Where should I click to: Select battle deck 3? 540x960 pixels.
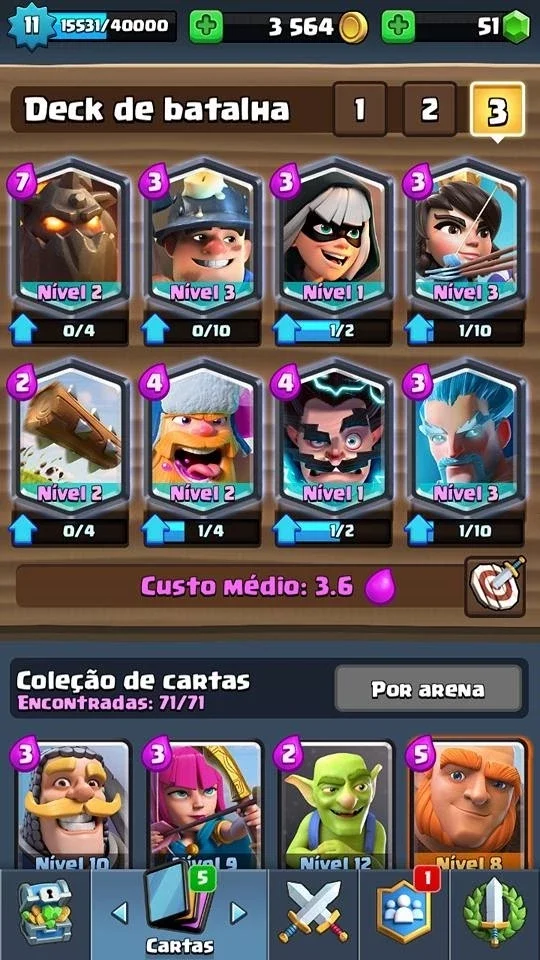(498, 110)
